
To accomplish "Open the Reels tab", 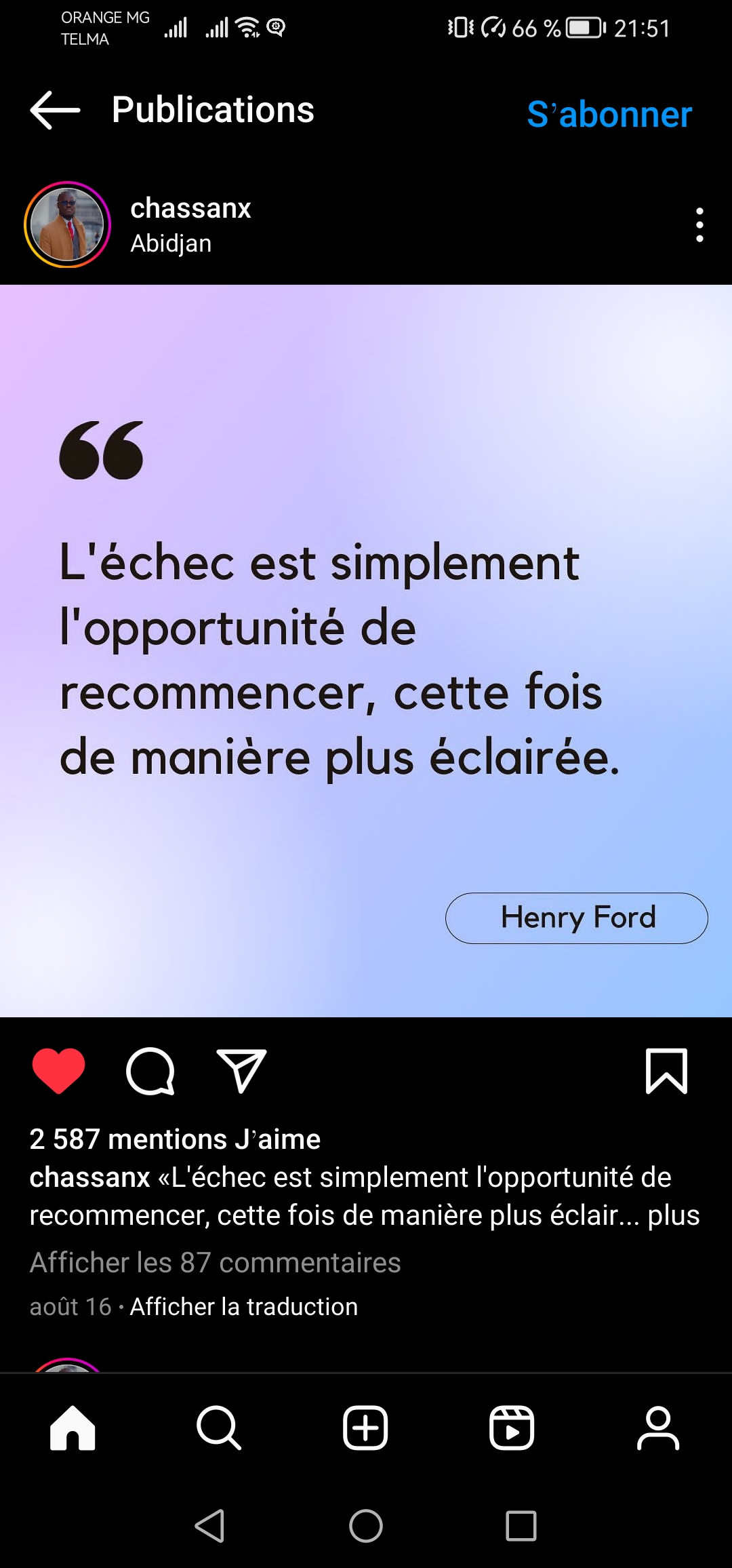I will point(512,1428).
